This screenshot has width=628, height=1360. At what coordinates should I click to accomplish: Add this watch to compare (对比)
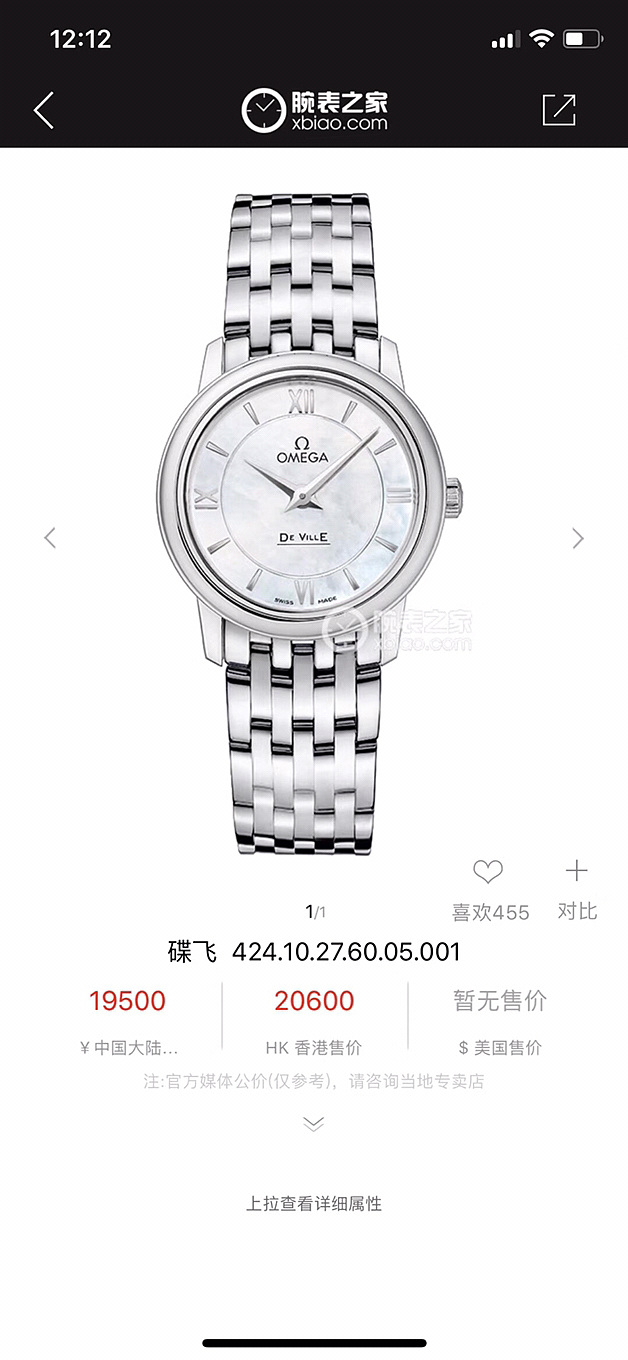point(577,872)
